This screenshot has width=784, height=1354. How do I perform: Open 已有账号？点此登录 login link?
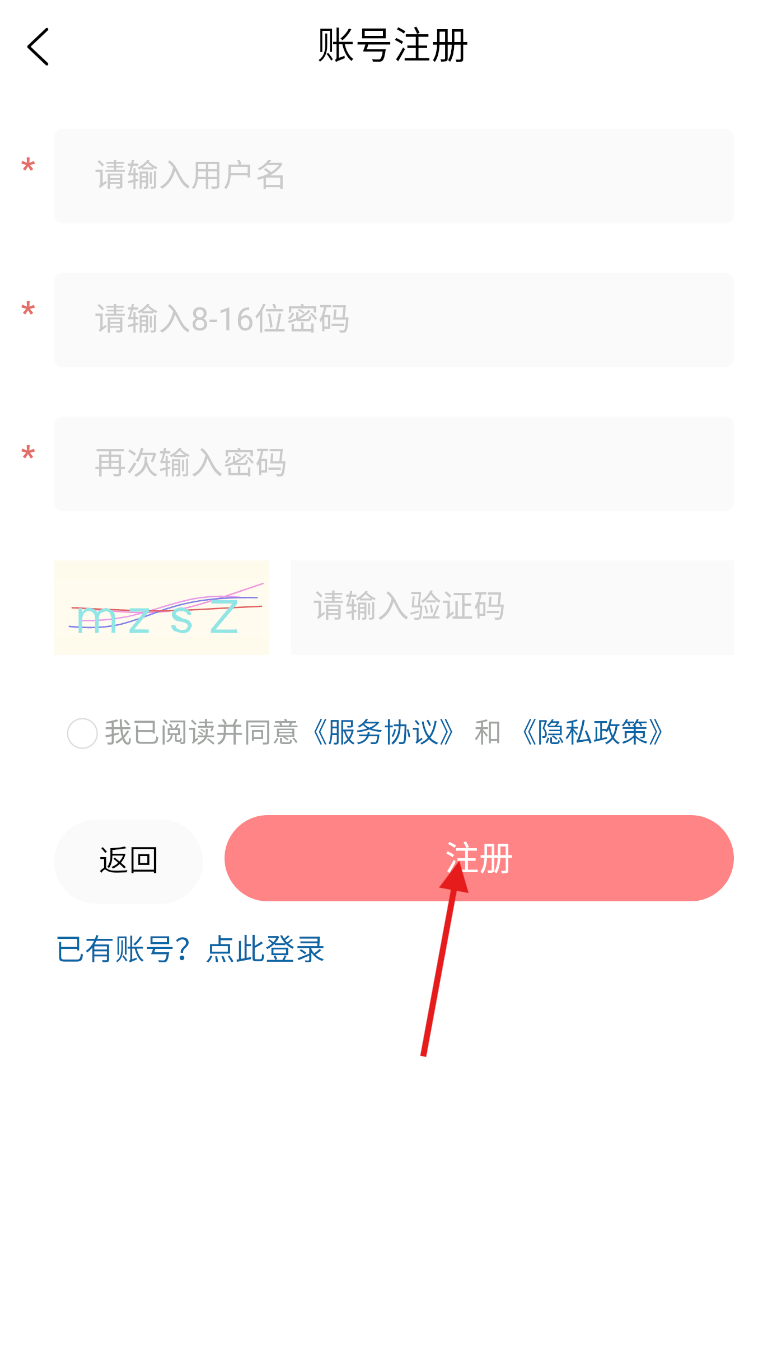coord(191,949)
